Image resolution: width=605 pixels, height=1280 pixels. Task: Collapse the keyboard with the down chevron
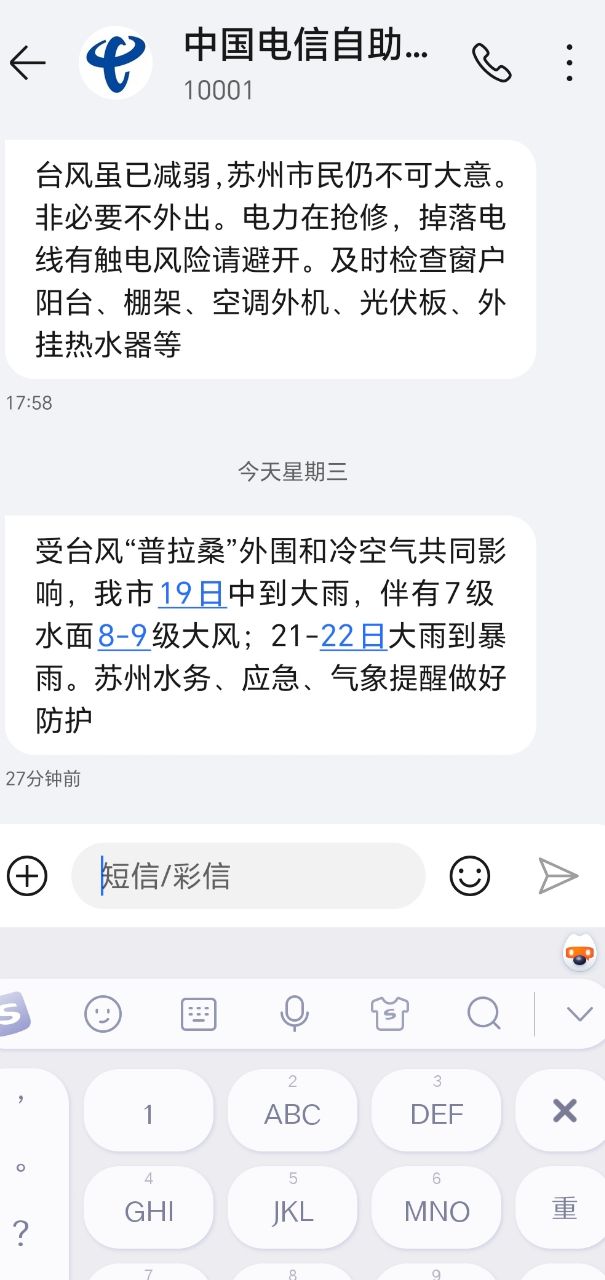579,1014
